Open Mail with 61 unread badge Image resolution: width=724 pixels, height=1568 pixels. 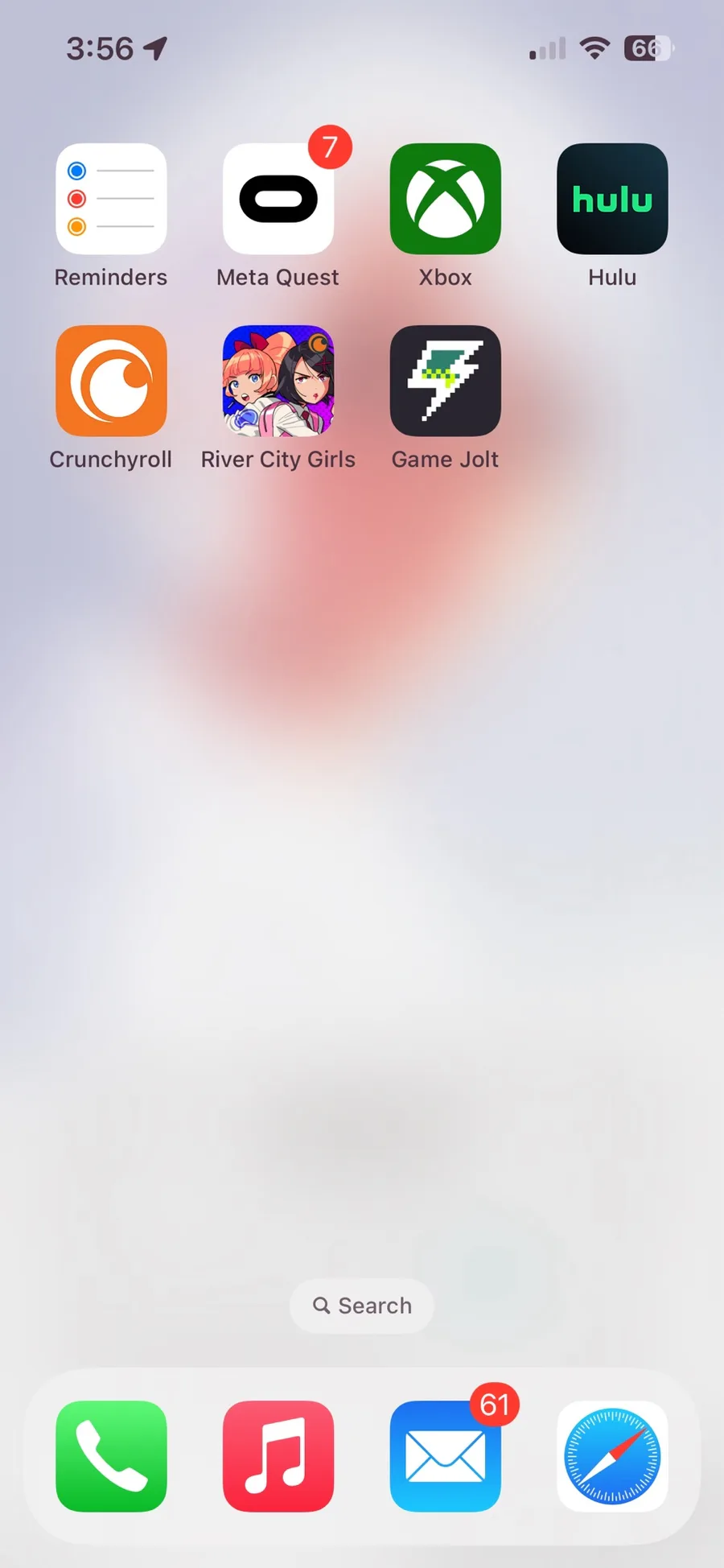click(445, 1456)
